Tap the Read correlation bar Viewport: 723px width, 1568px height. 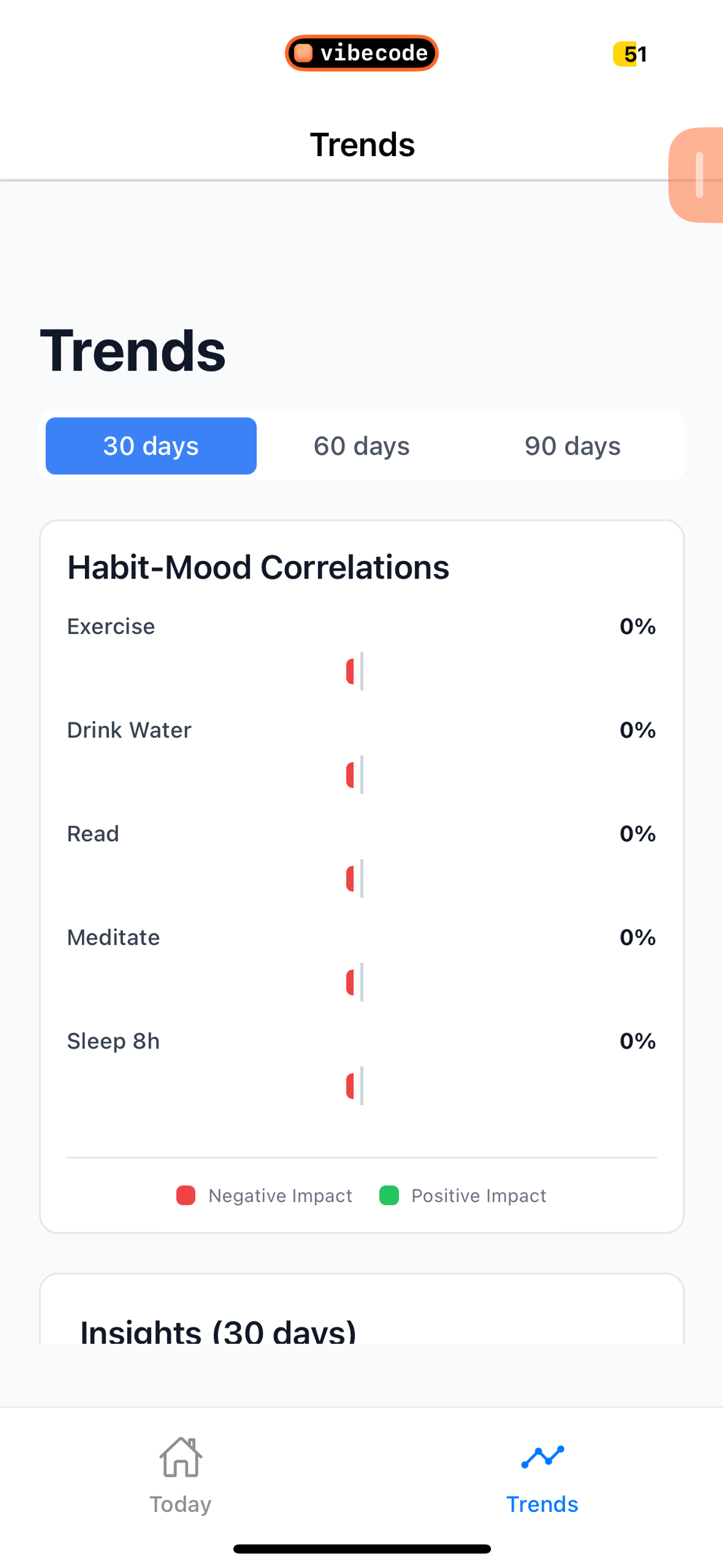click(x=351, y=877)
